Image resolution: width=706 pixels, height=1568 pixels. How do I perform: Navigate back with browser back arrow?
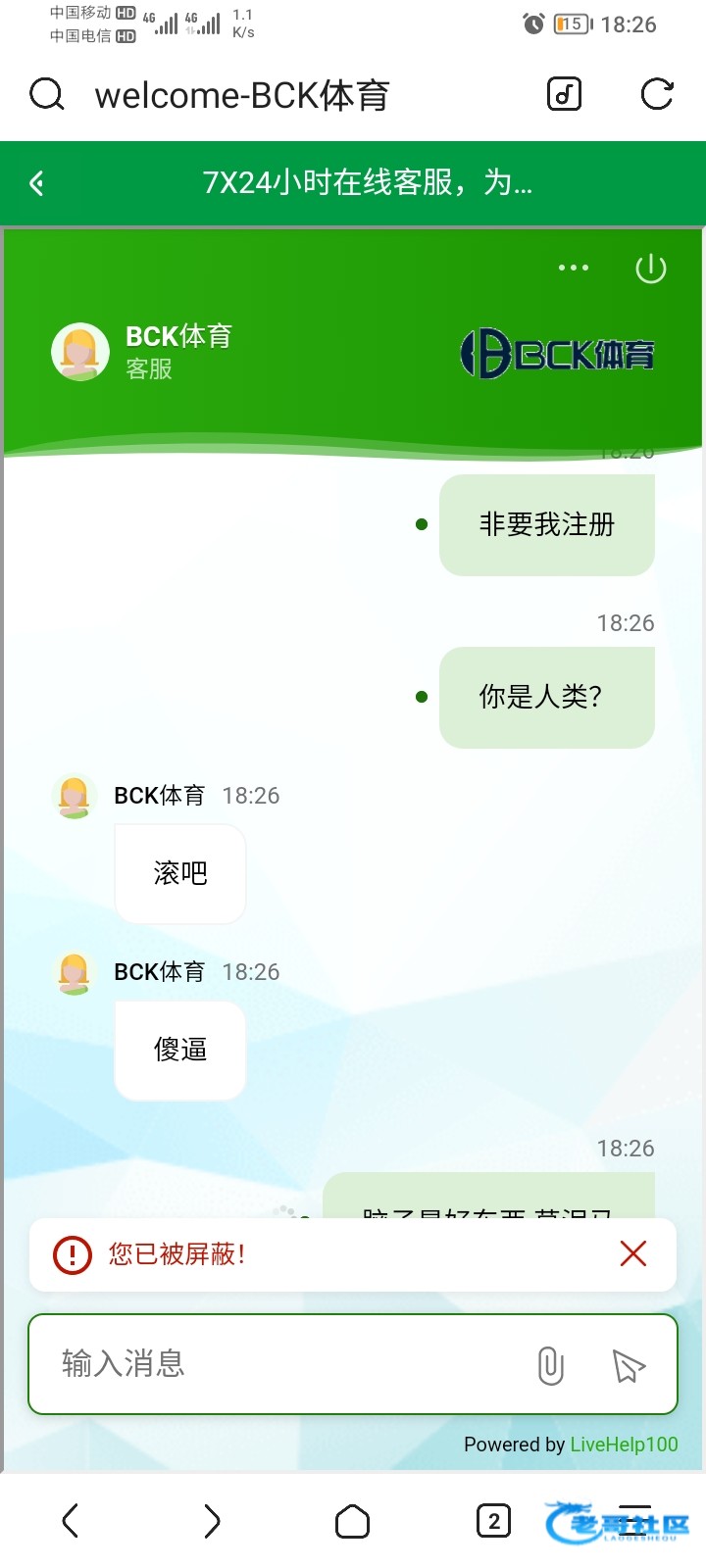70,1521
